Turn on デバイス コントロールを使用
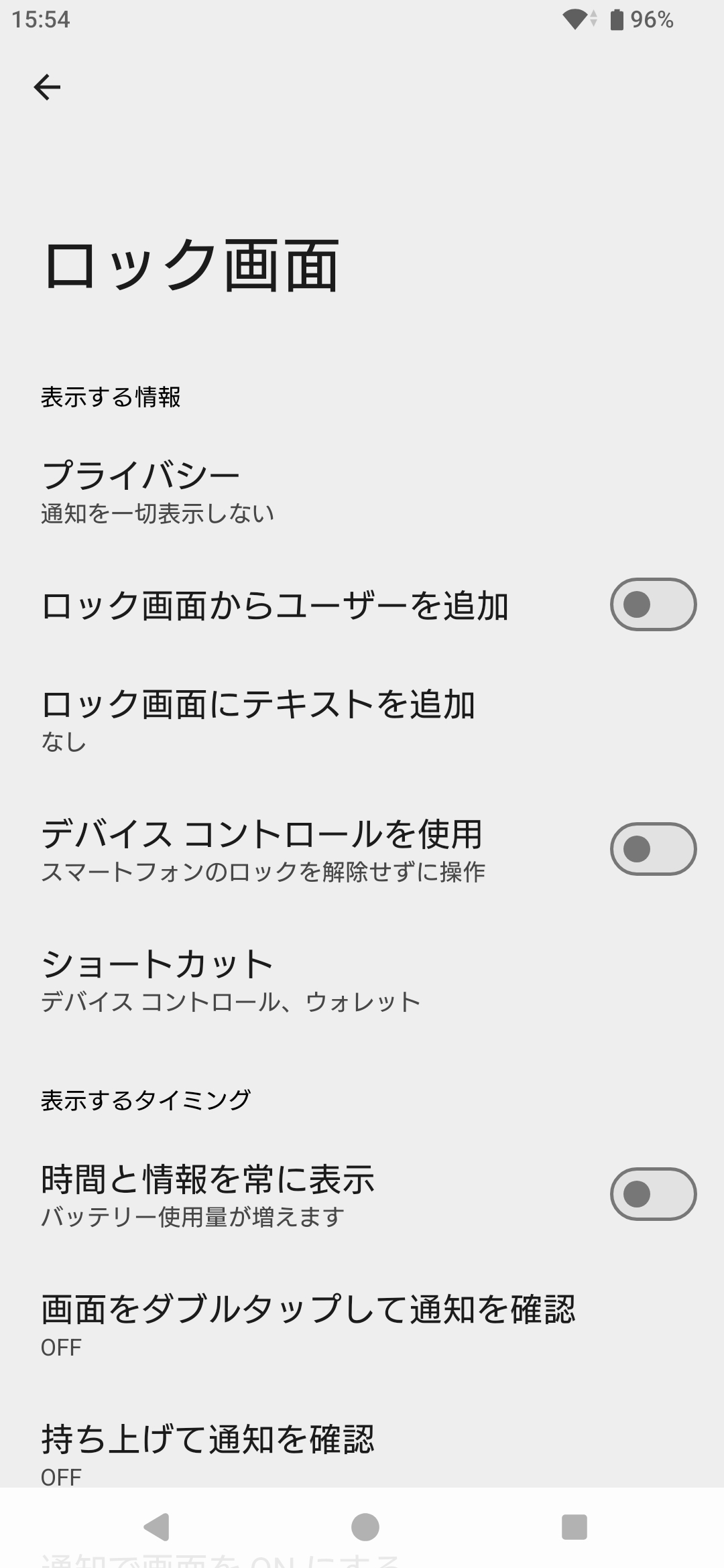 point(652,849)
